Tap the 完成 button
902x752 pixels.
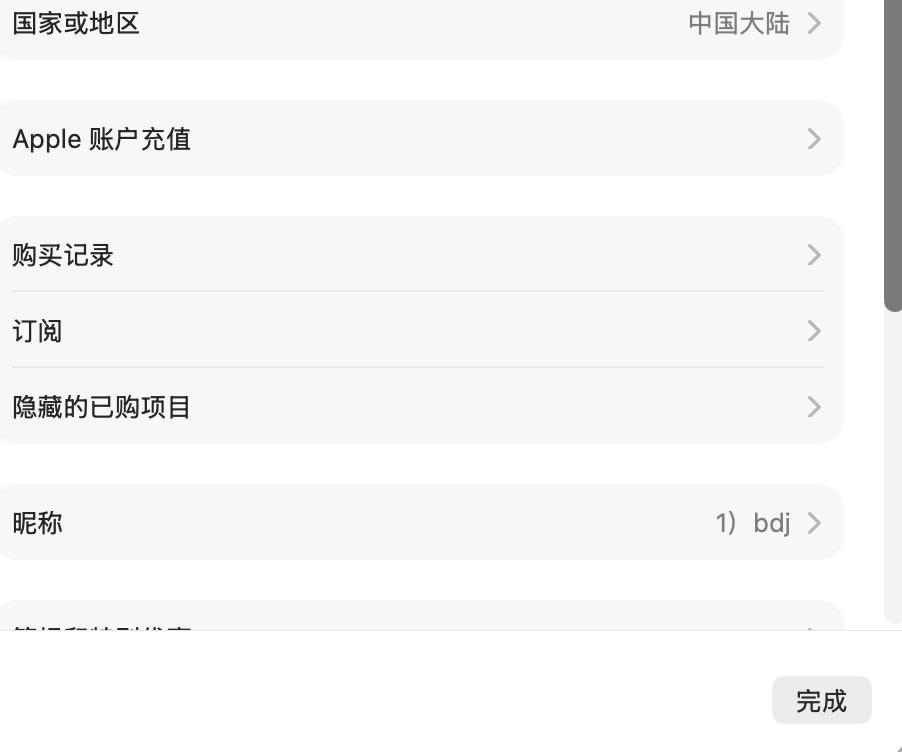click(821, 701)
